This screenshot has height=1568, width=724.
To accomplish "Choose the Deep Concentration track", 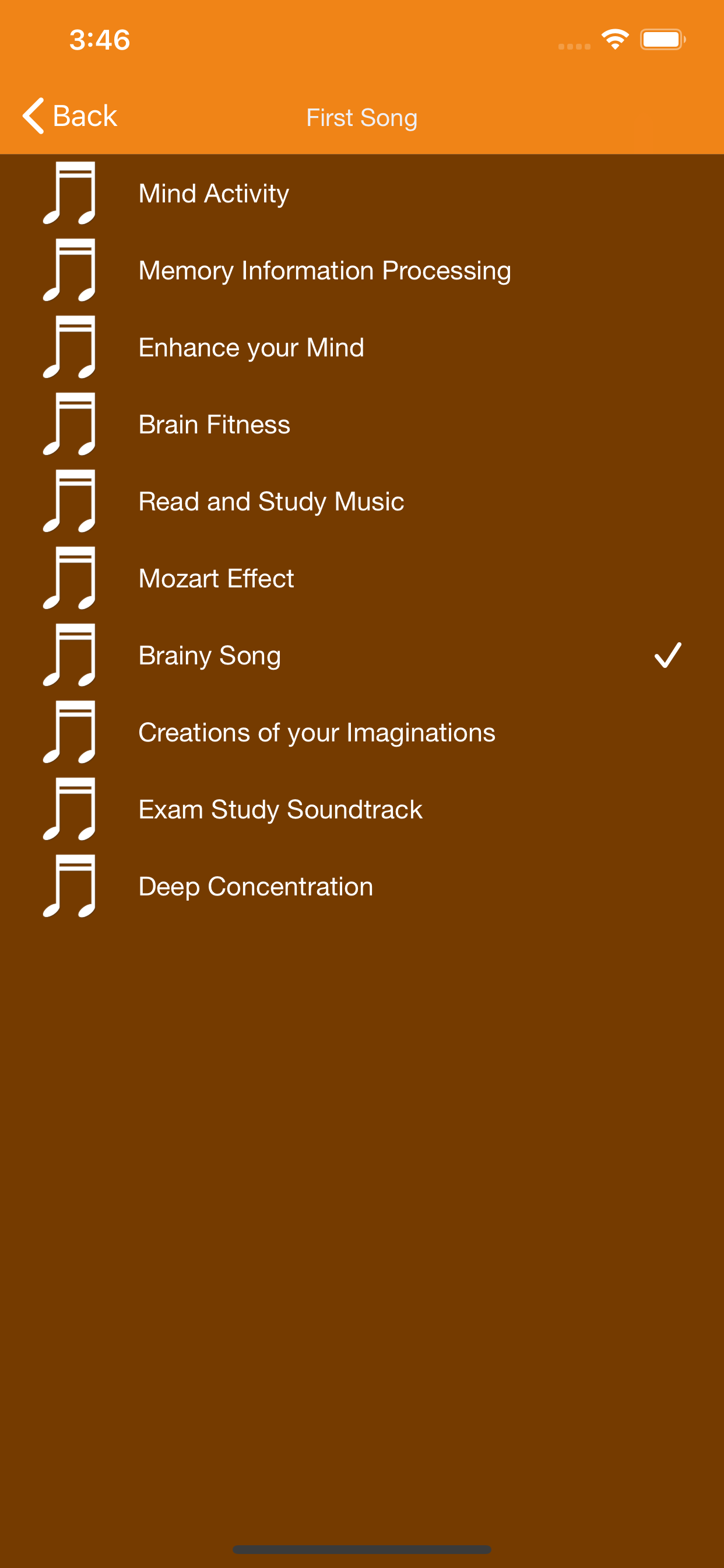I will (255, 886).
